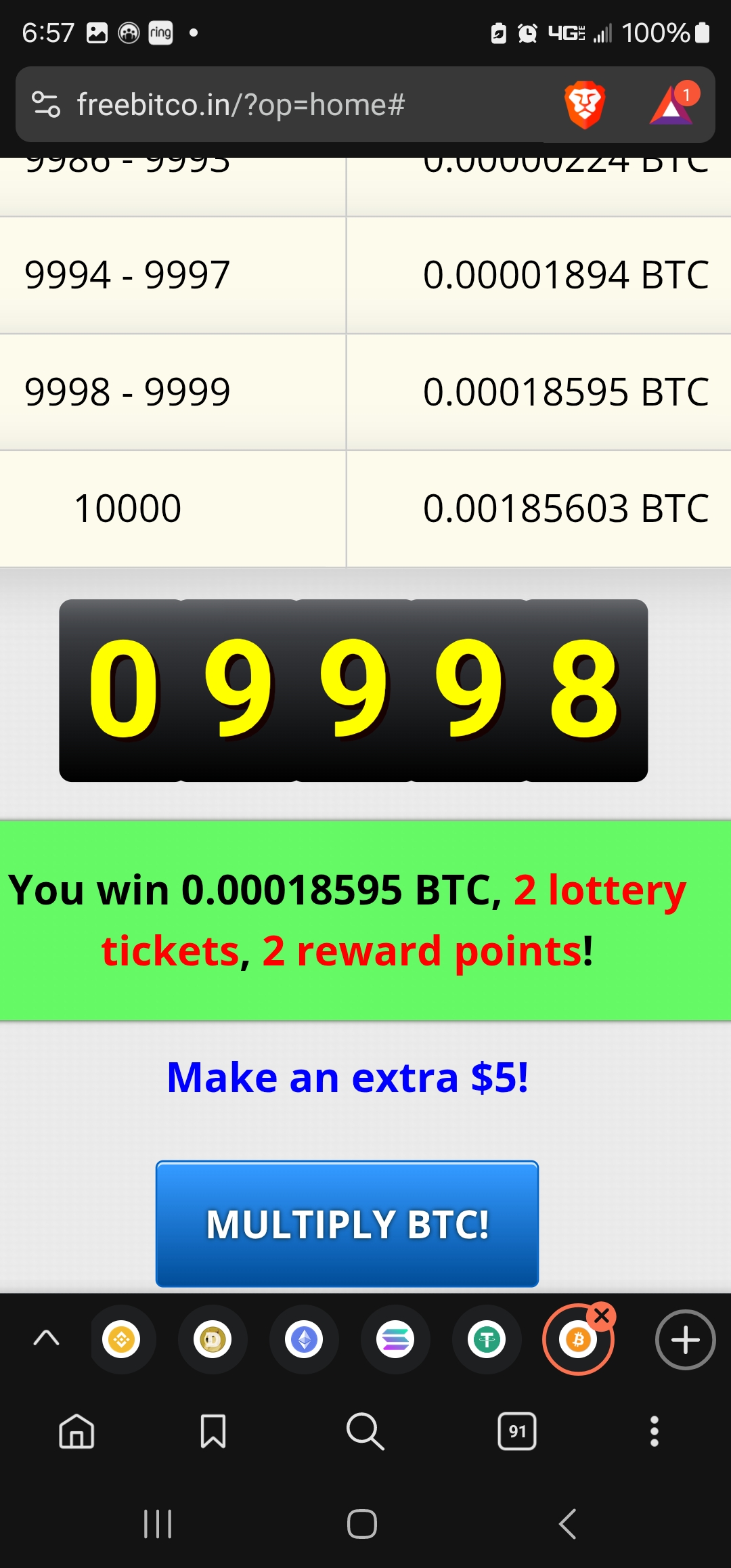Screen dimensions: 731x1568
Task: Select the Ethereum shortcut
Action: pos(304,1339)
